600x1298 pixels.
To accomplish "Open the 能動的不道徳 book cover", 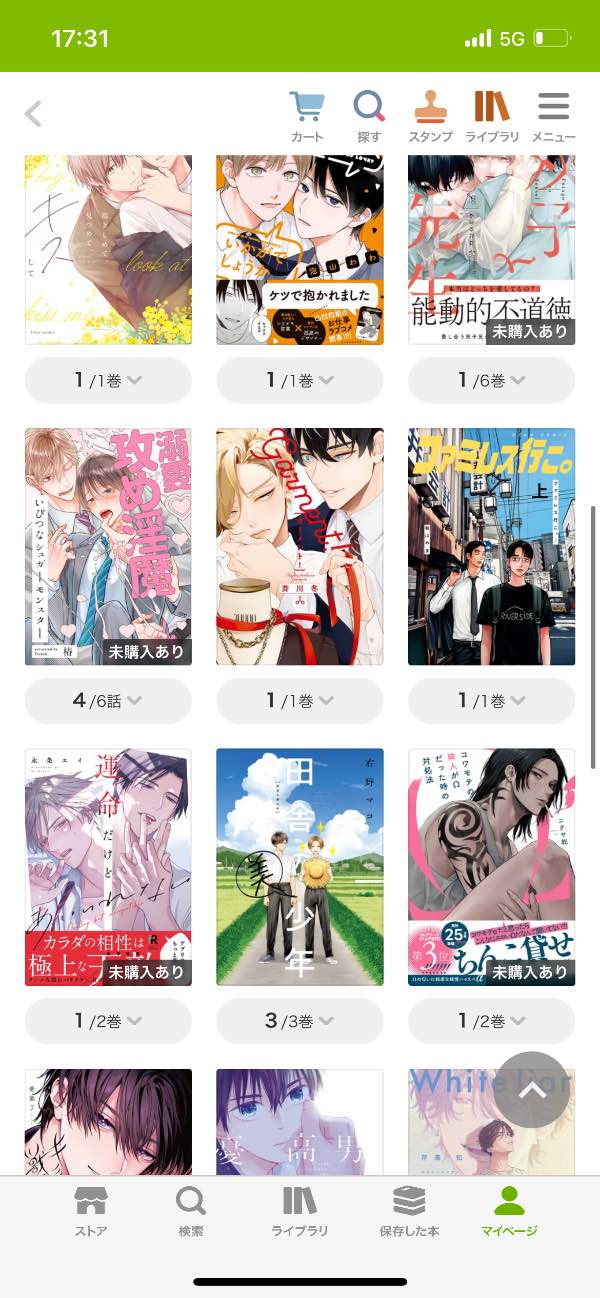I will (x=491, y=250).
